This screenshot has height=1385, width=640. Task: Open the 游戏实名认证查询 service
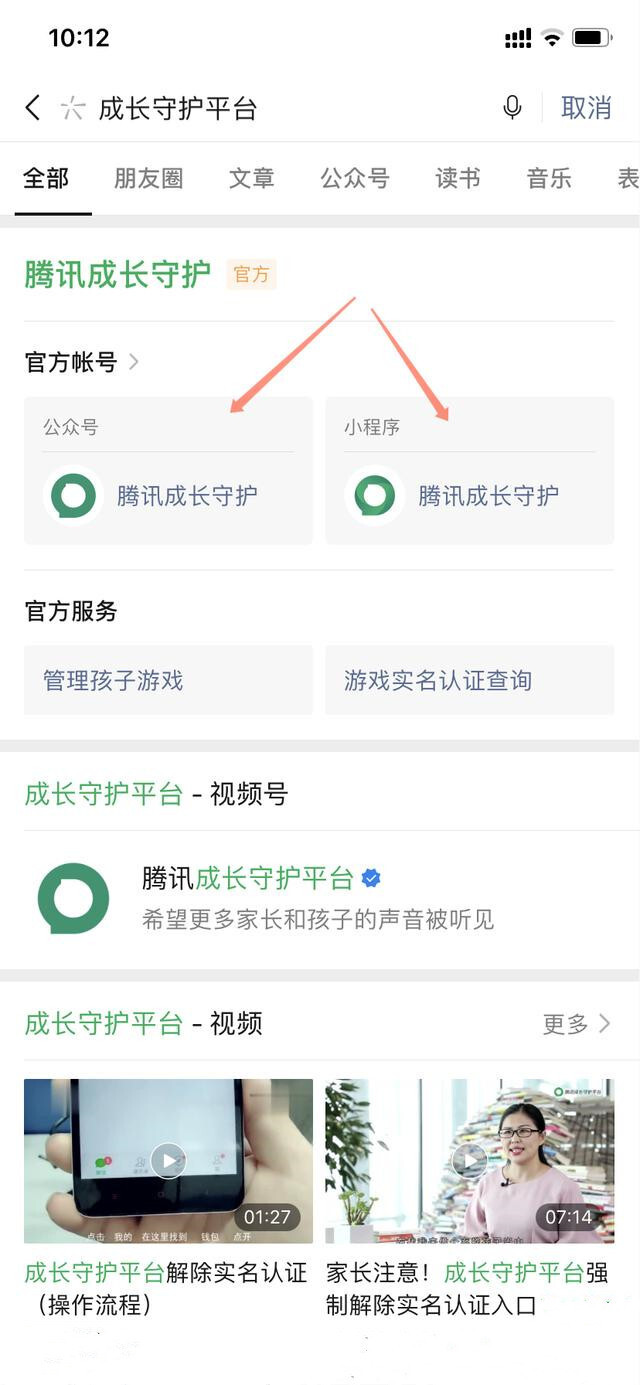click(470, 680)
